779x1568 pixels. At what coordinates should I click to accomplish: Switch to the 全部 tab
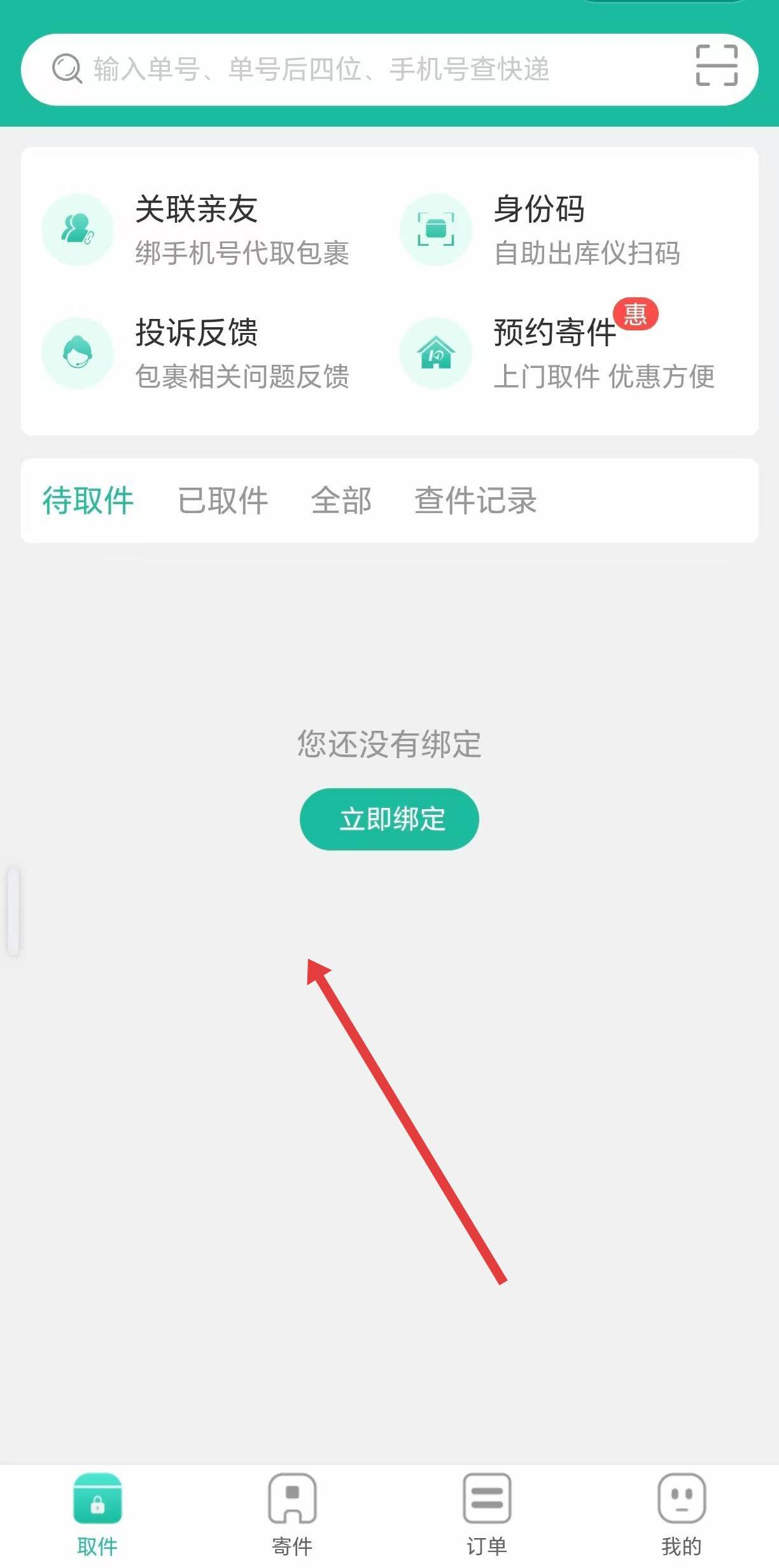coord(341,500)
